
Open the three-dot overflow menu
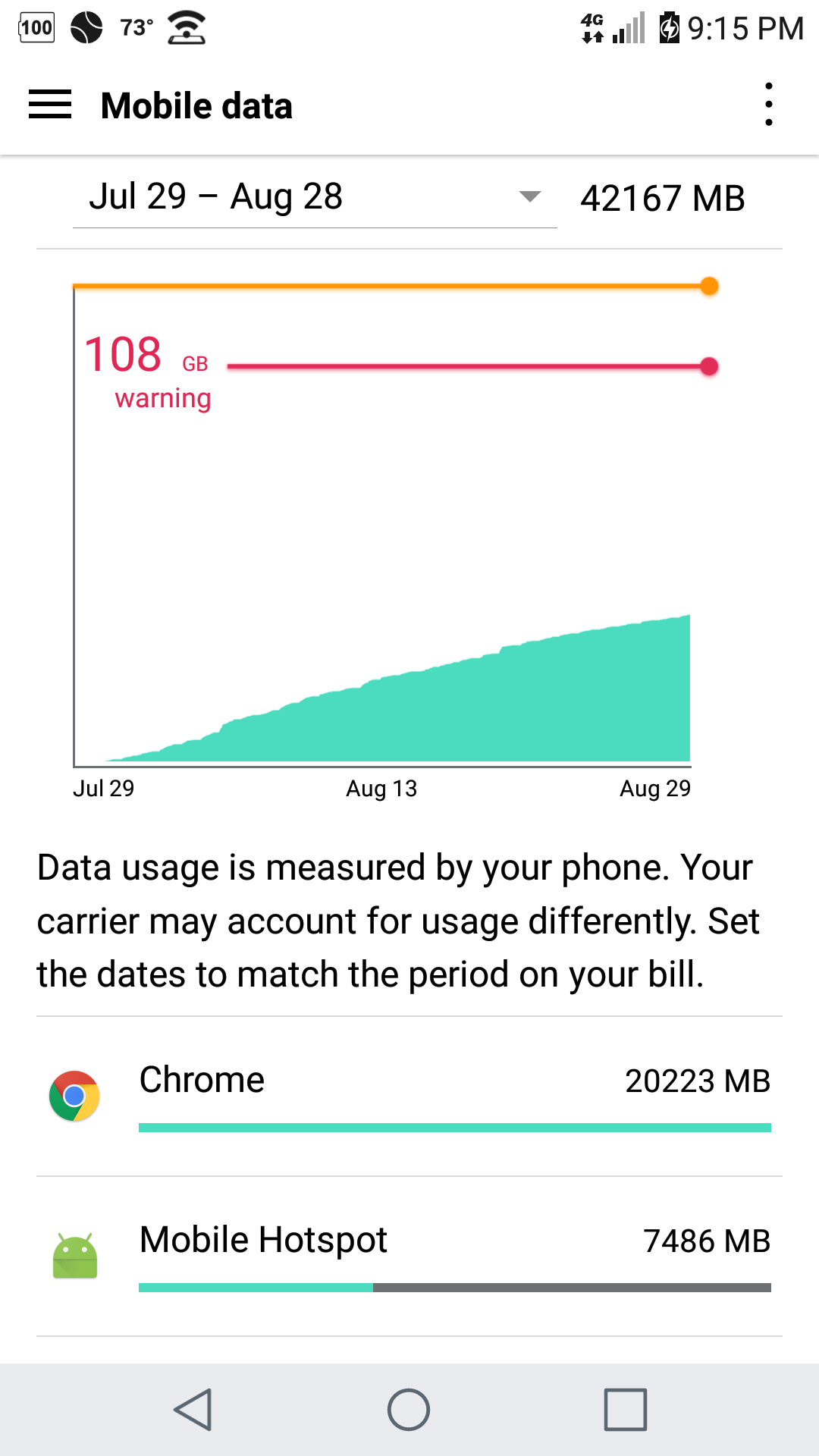coord(768,105)
